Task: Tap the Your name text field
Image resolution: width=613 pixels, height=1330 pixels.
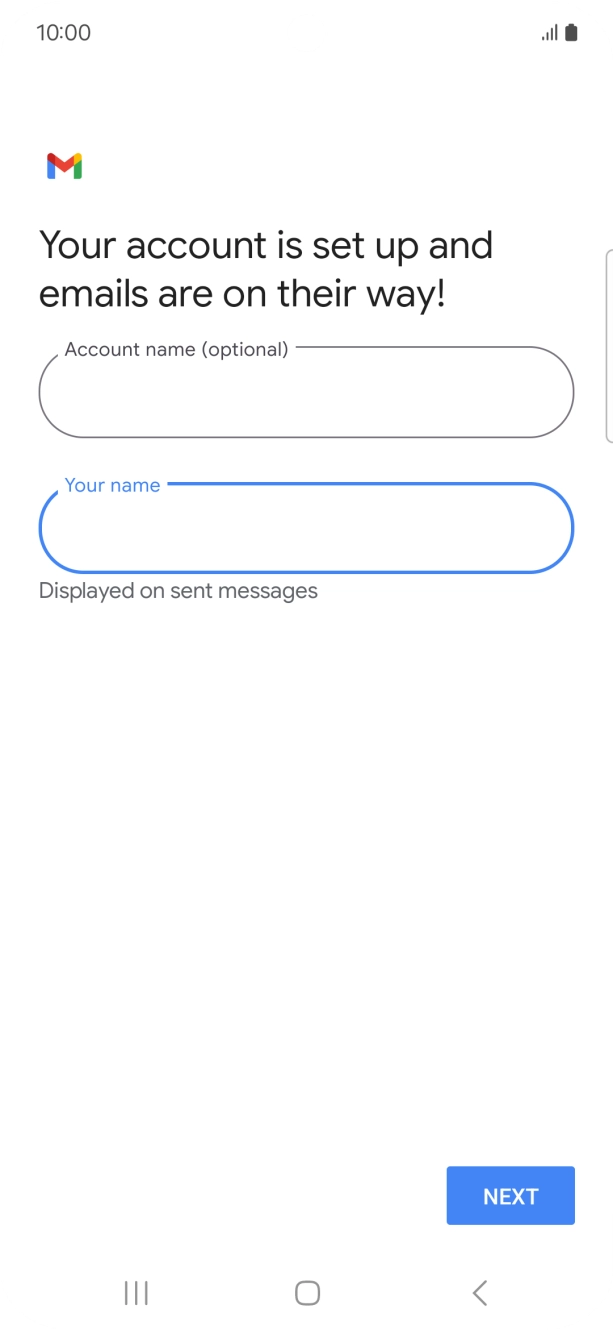Action: point(306,528)
